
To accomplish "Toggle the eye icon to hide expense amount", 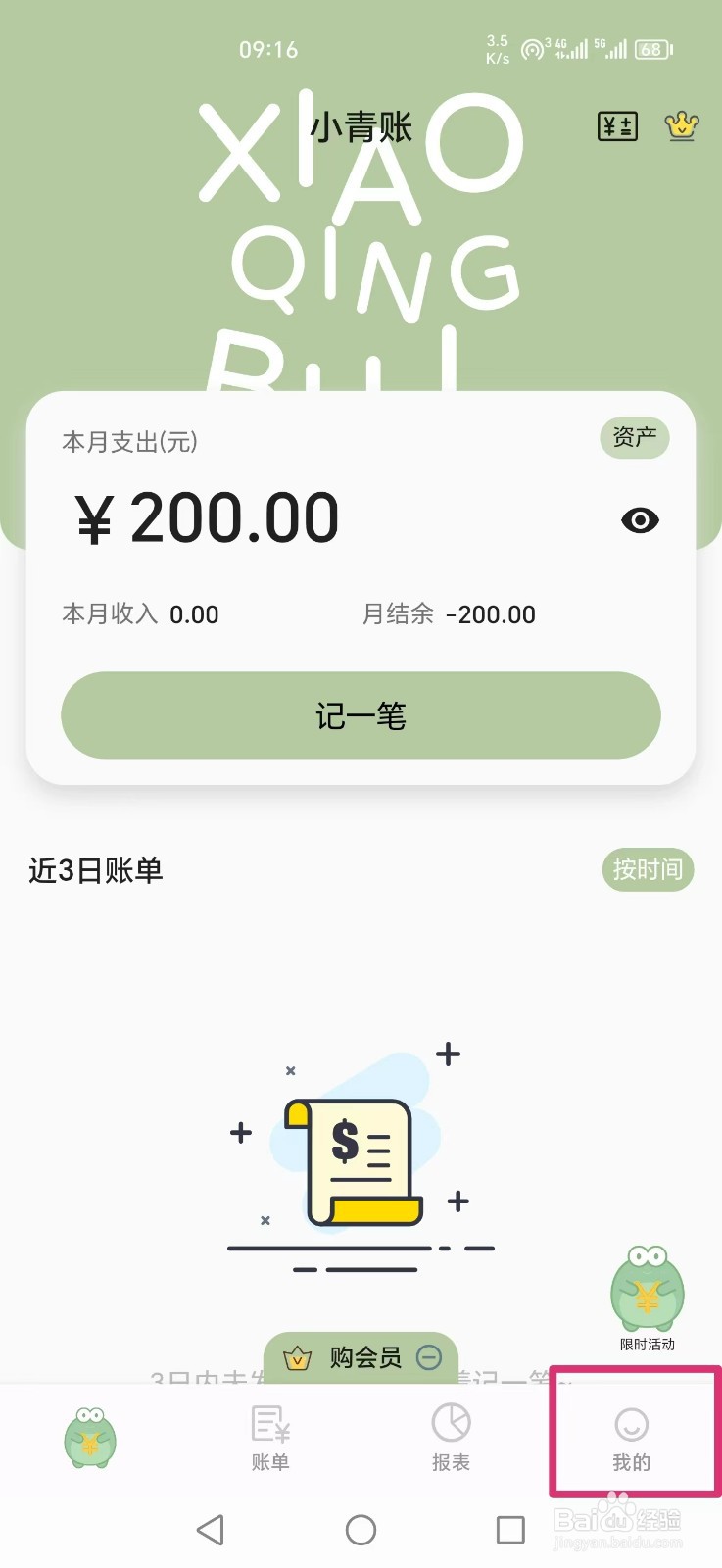I will pyautogui.click(x=639, y=520).
